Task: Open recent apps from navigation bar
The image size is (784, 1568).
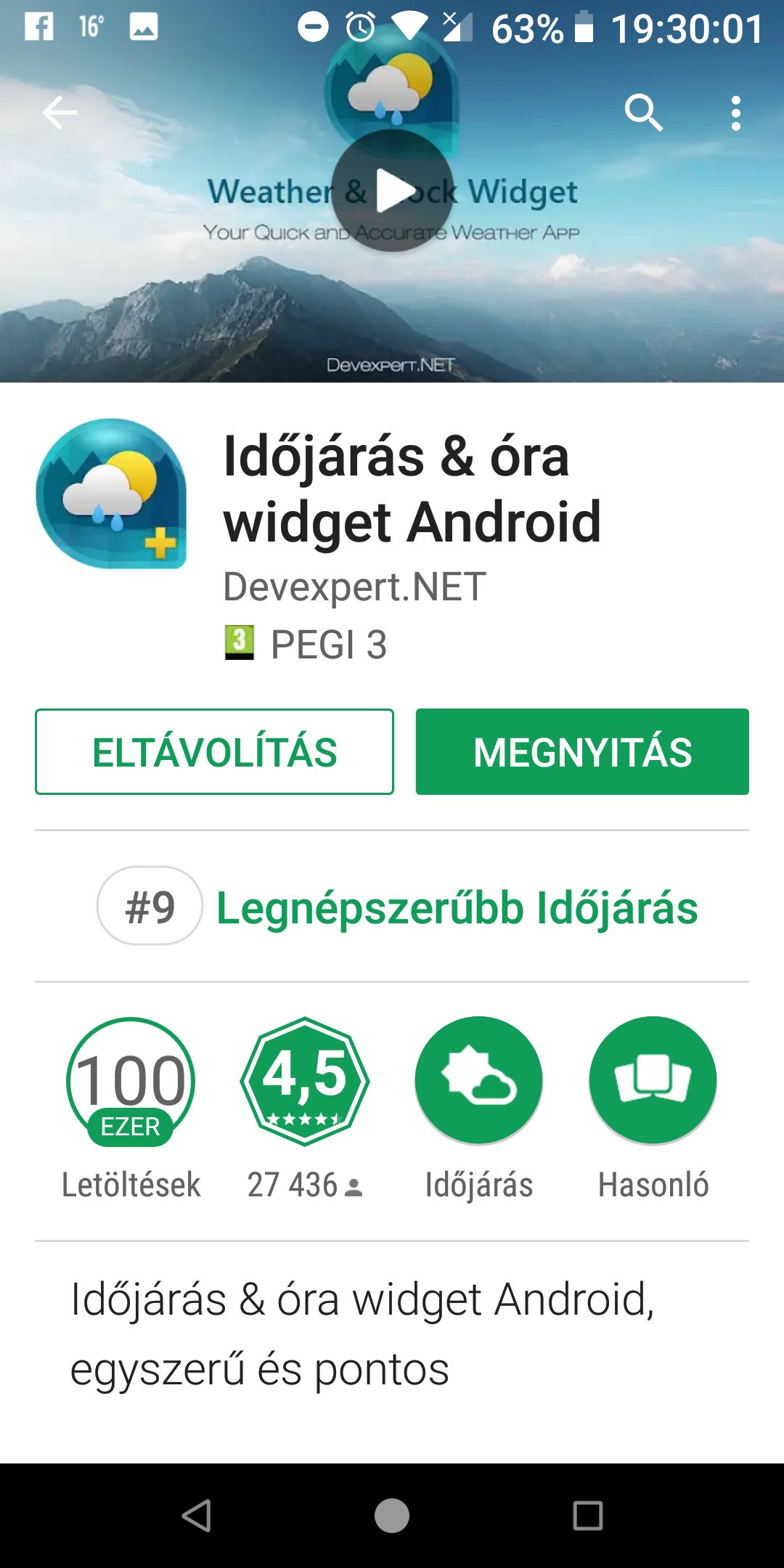Action: click(x=588, y=1516)
